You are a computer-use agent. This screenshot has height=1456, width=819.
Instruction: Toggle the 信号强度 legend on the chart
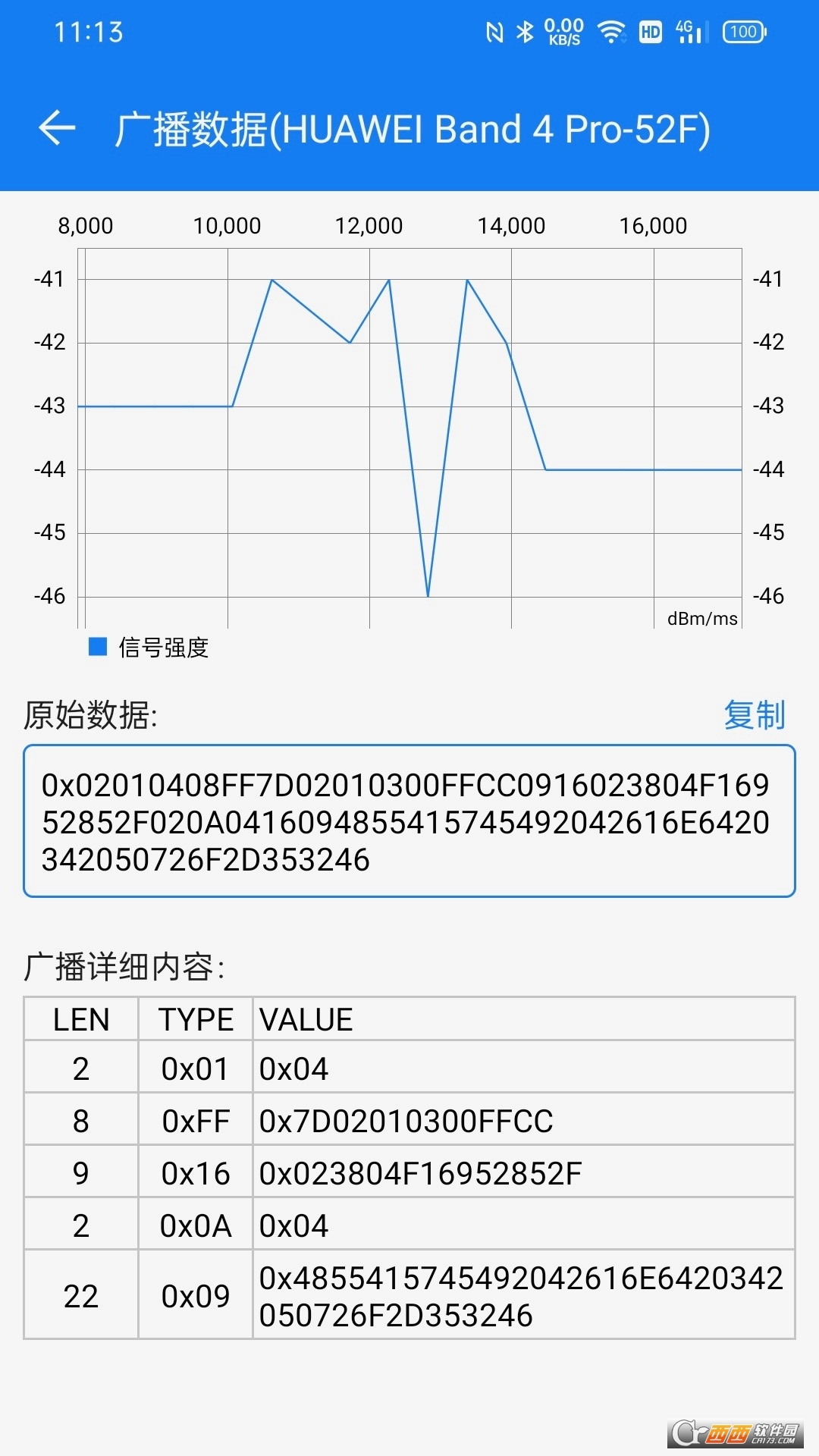164,648
